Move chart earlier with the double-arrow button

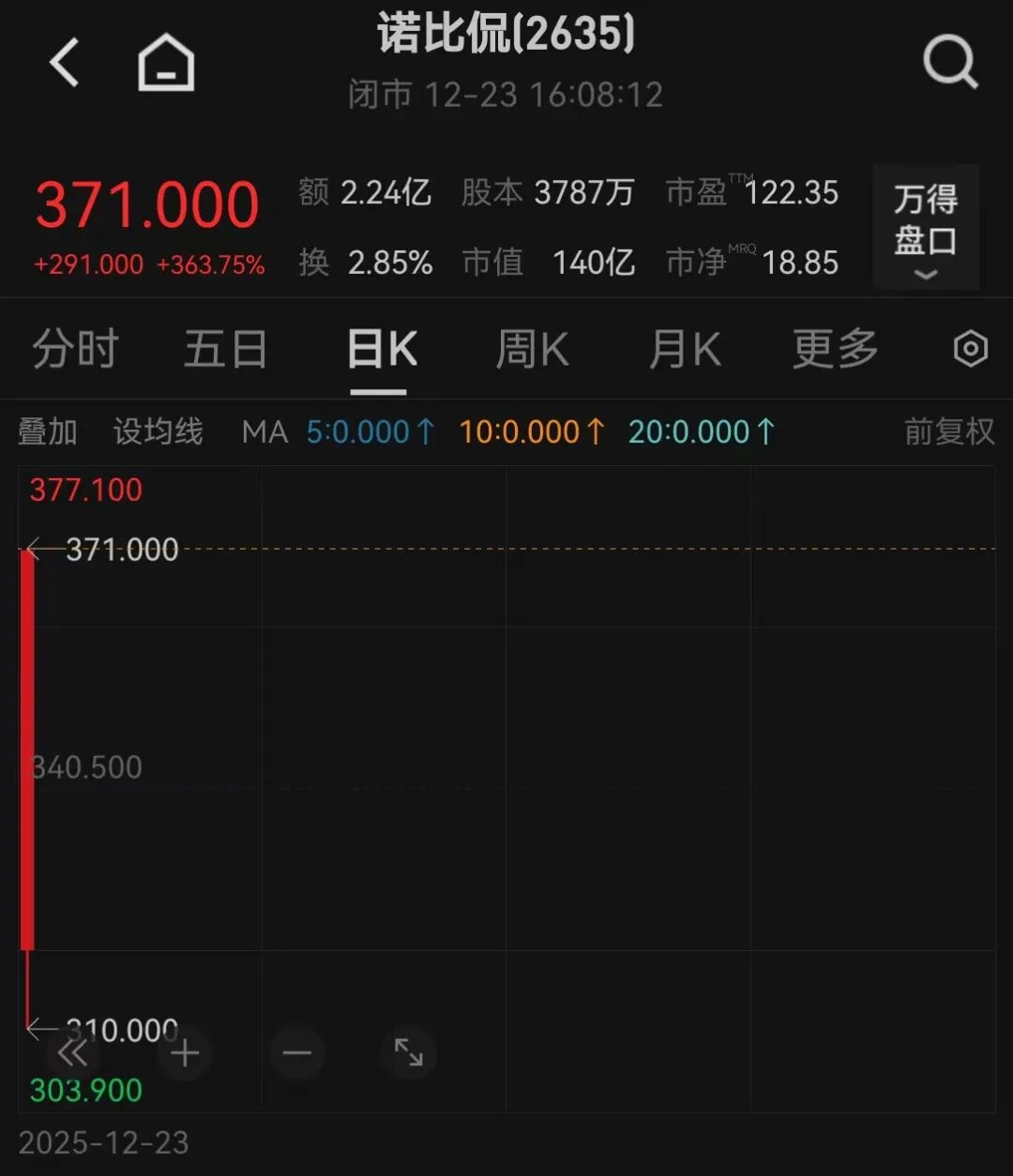(x=72, y=1053)
